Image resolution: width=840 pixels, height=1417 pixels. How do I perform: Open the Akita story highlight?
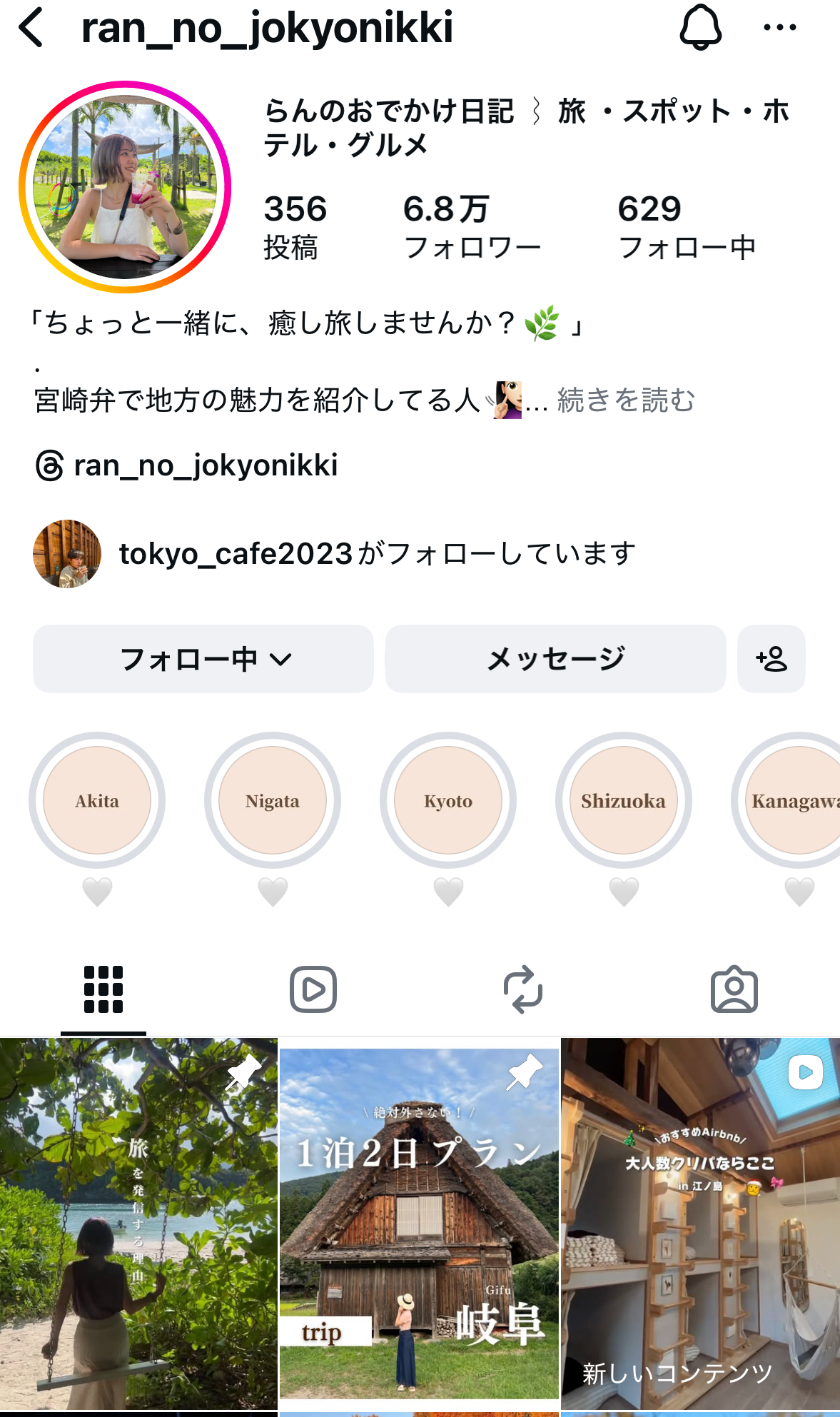tap(97, 800)
